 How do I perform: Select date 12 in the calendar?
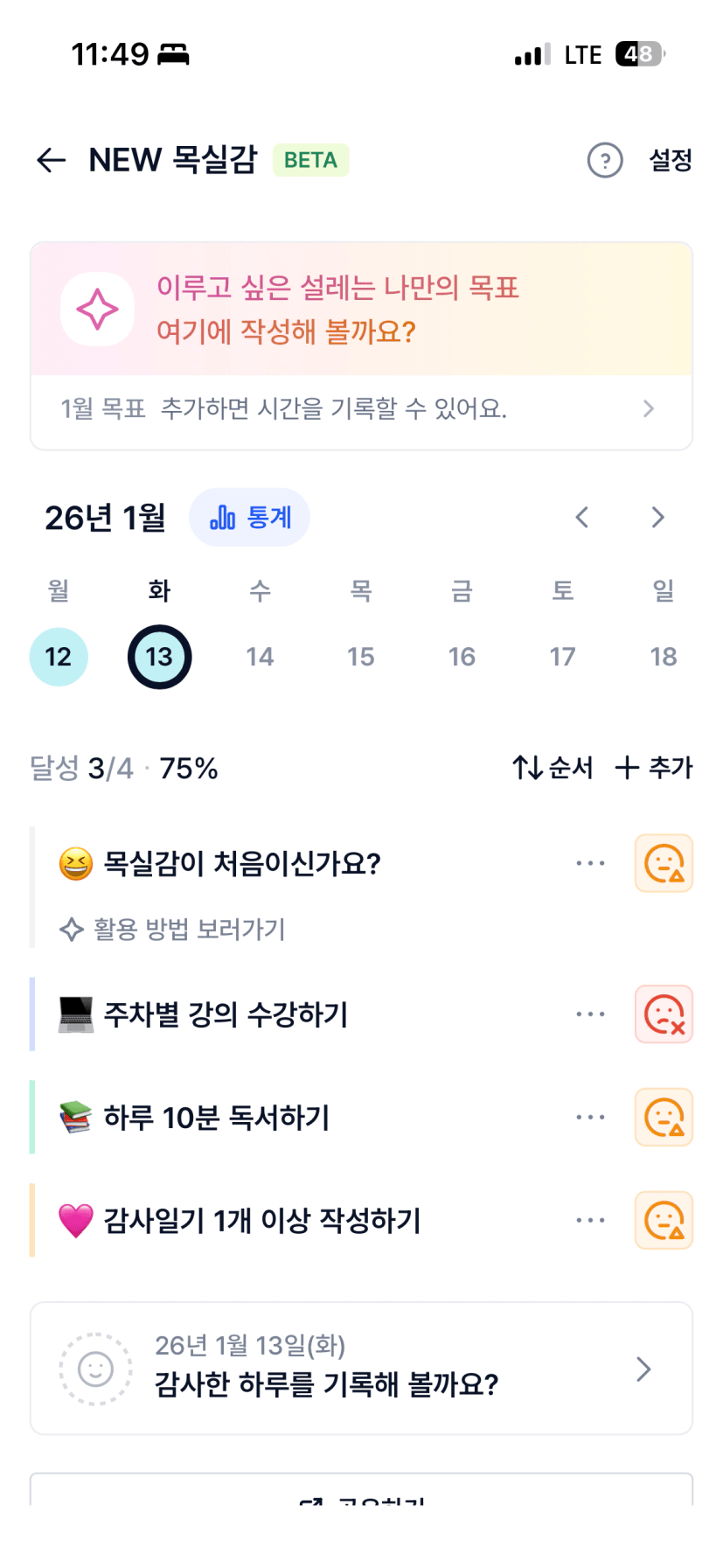[x=59, y=657]
